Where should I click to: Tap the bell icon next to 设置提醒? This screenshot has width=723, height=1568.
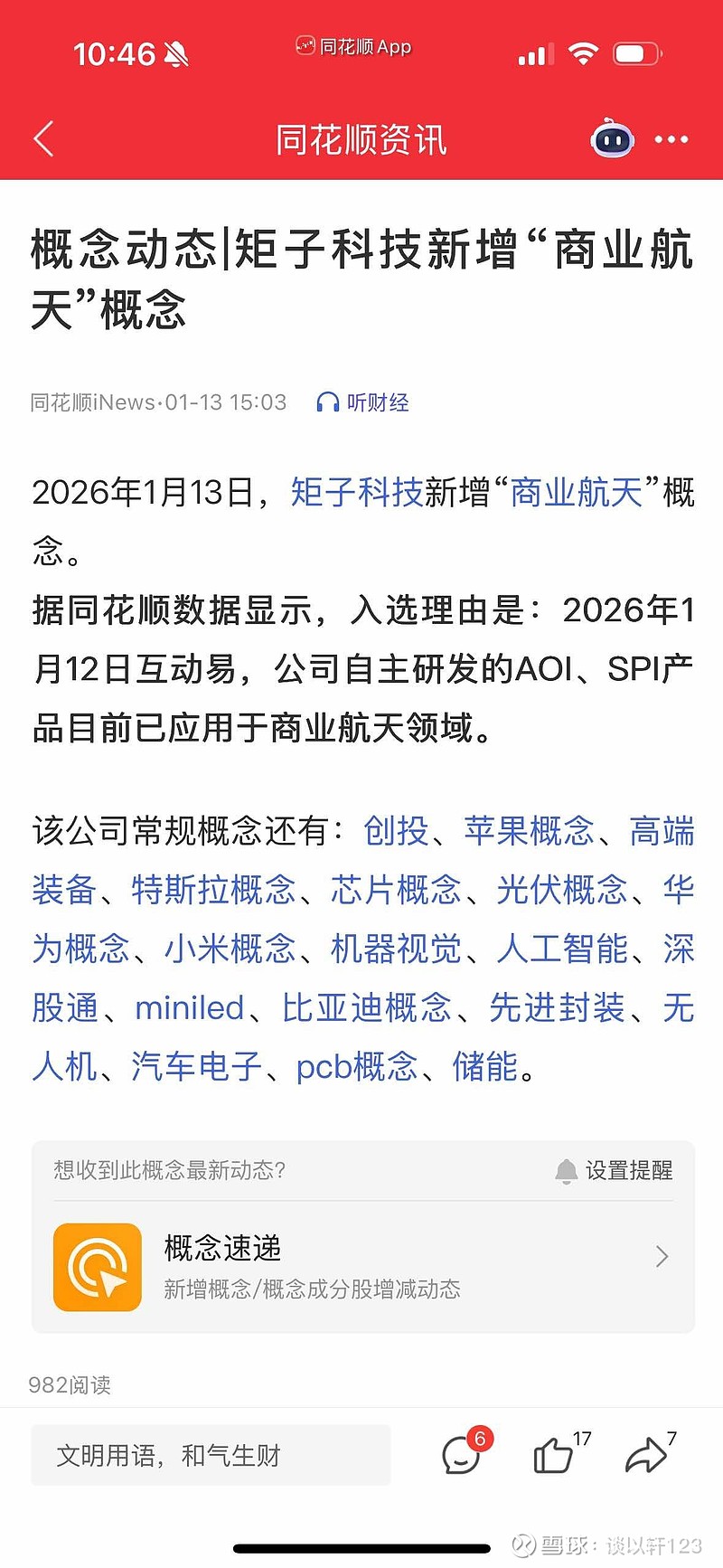tap(566, 1170)
